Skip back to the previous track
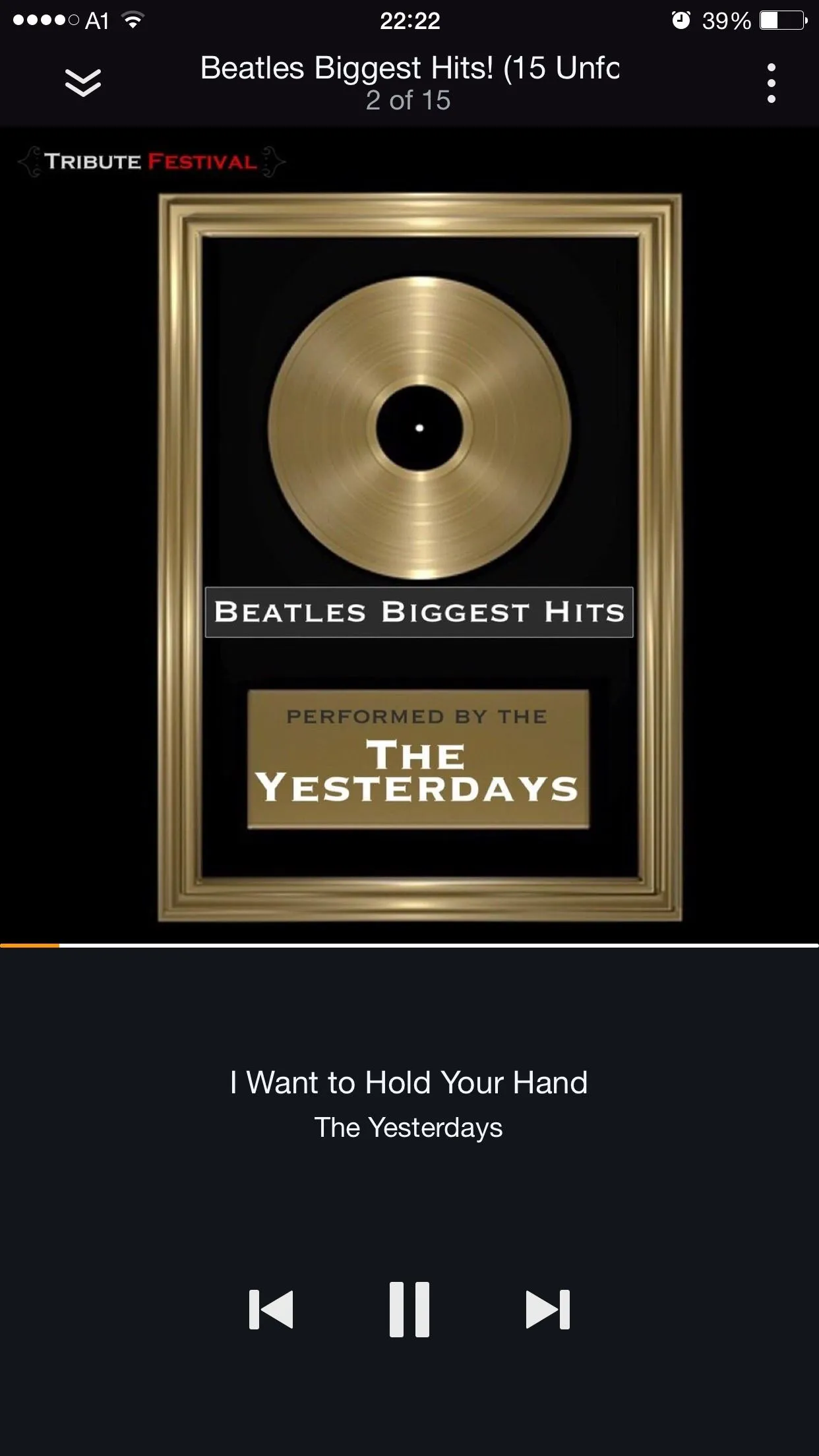Viewport: 819px width, 1456px height. 271,1310
